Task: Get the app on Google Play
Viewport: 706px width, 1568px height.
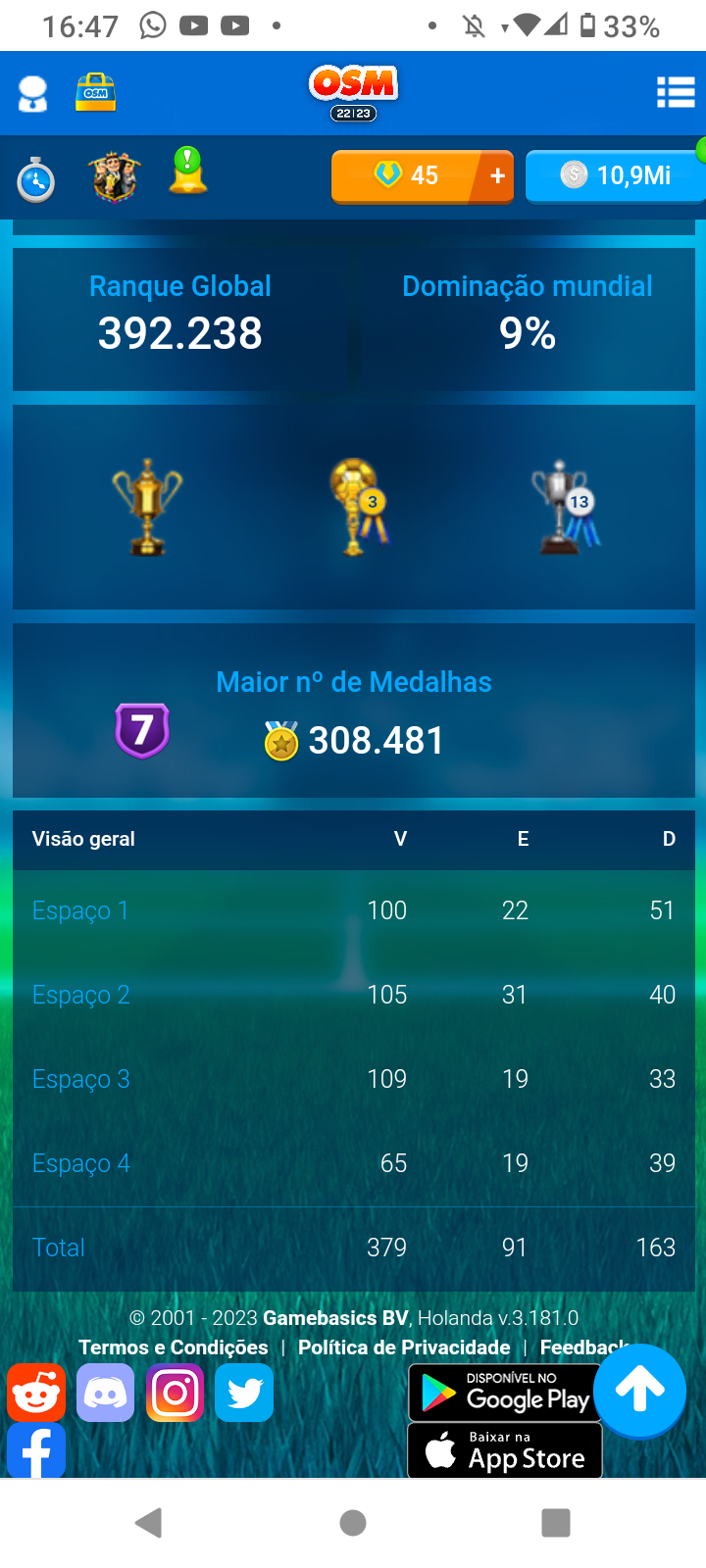Action: 504,1393
